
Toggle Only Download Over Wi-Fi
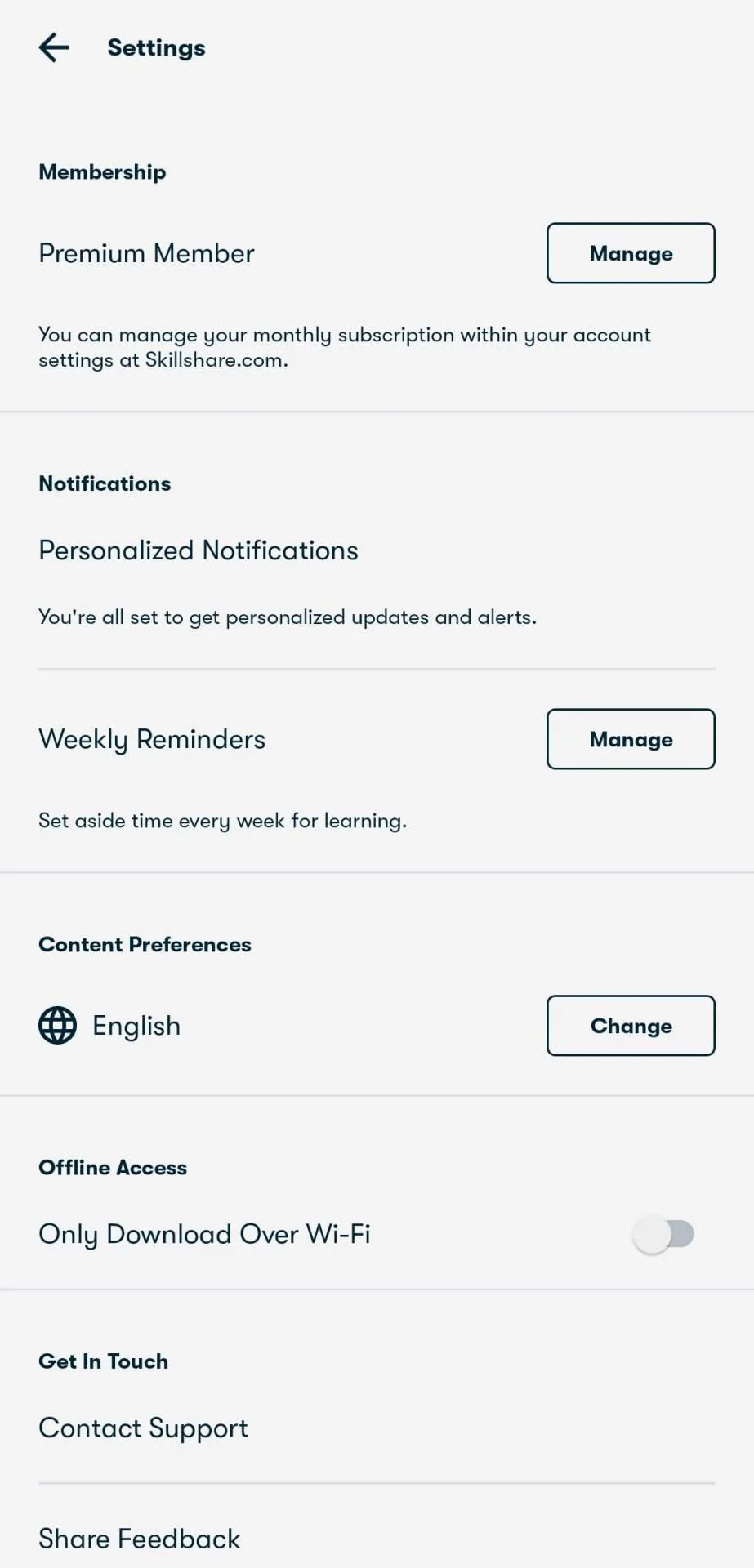pos(663,1234)
